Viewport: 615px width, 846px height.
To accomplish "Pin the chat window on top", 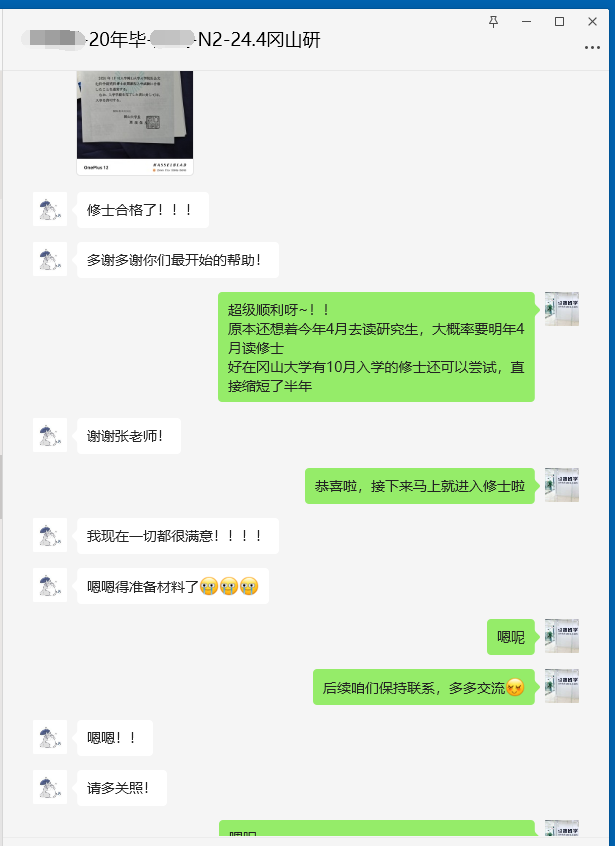I will [x=493, y=21].
